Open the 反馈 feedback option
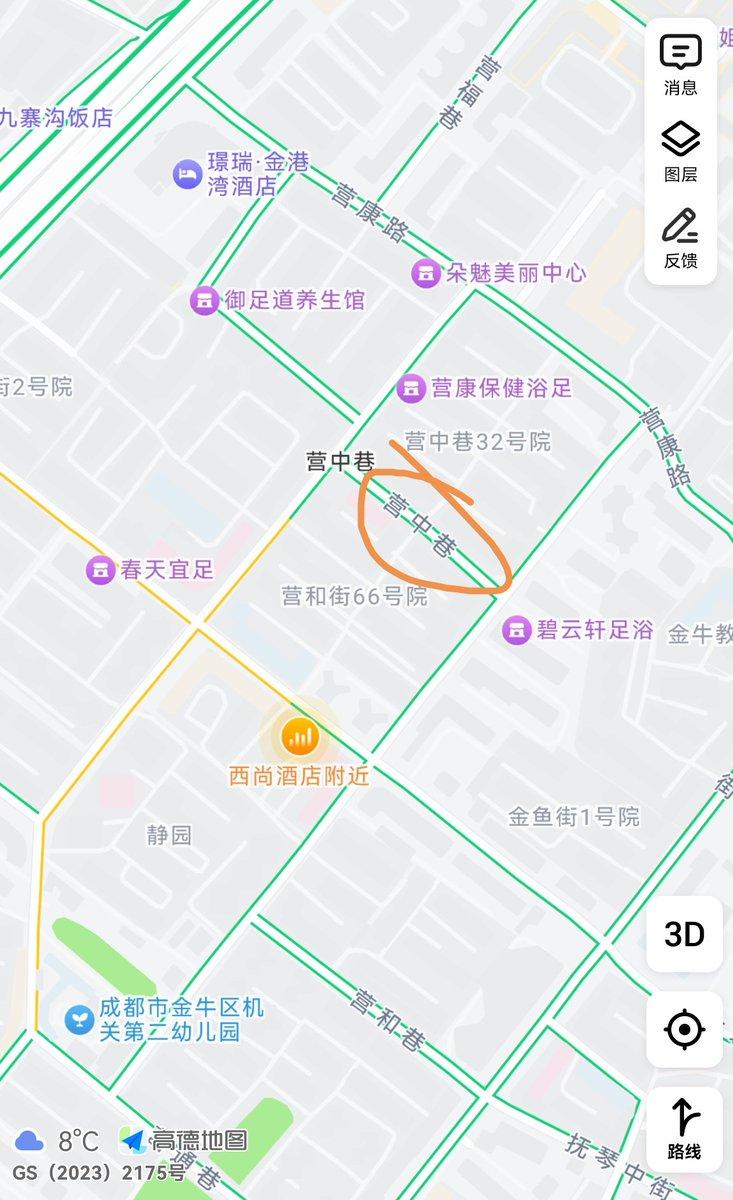The image size is (733, 1200). click(680, 238)
